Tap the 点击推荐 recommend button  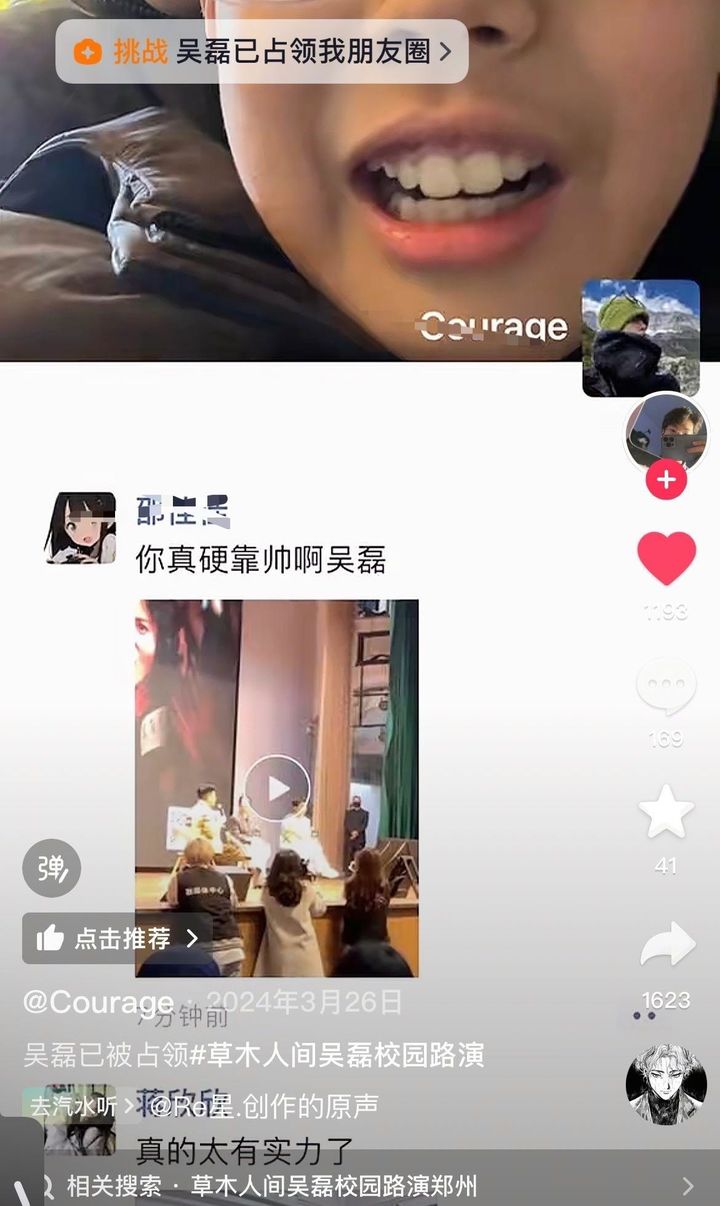[117, 938]
